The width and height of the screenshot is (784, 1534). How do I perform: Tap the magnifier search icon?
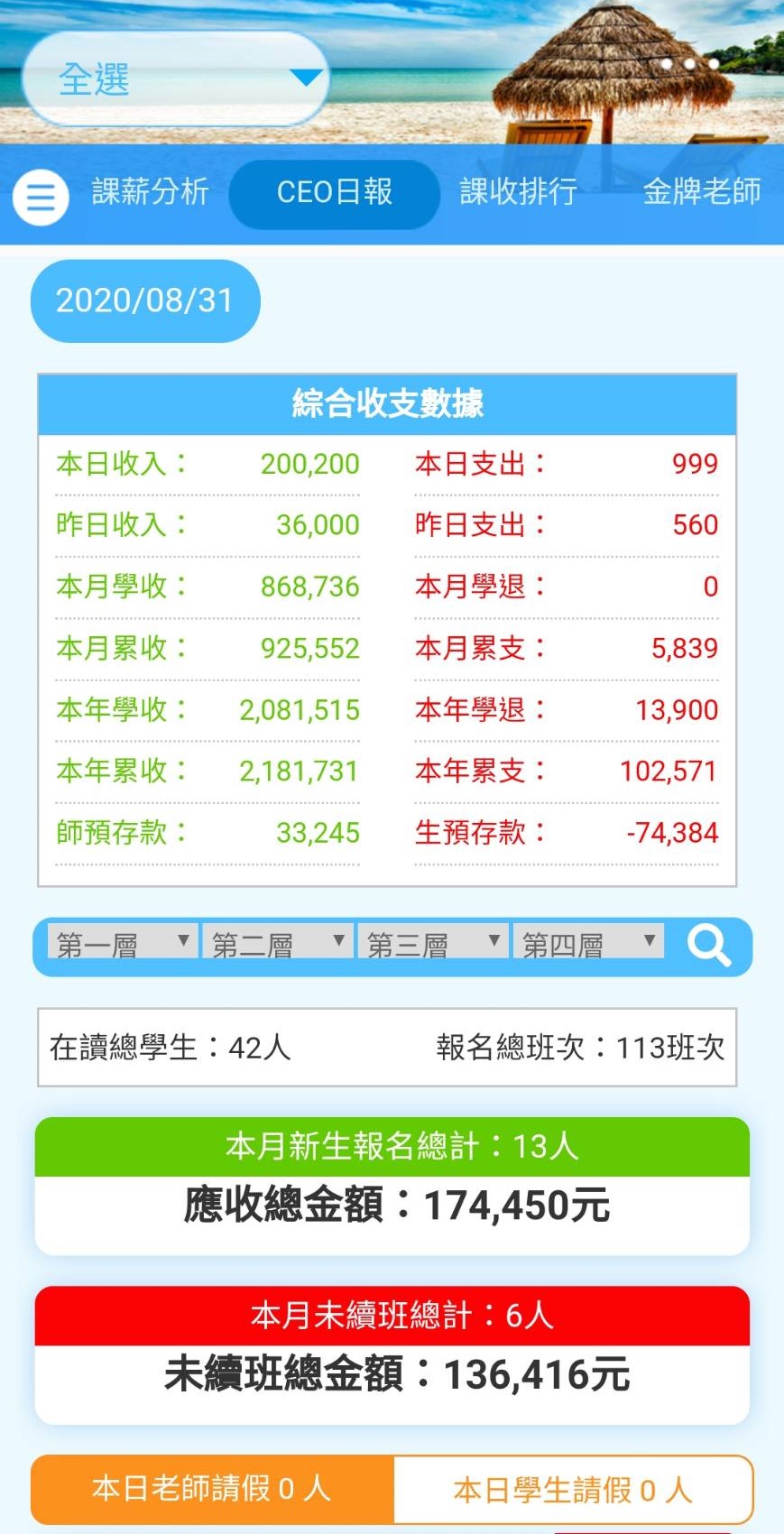(x=709, y=946)
